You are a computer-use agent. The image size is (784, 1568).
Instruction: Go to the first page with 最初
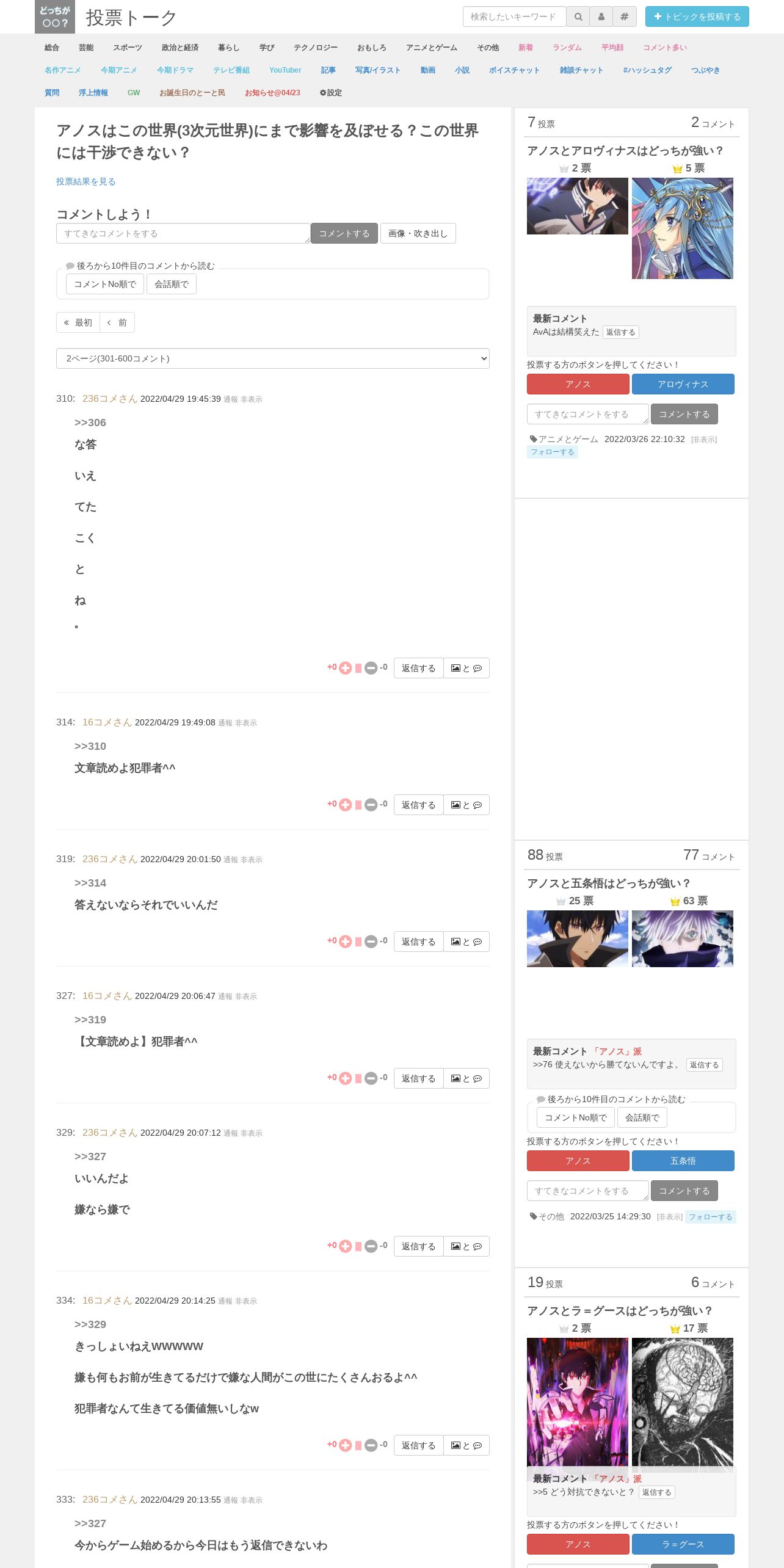[x=78, y=322]
